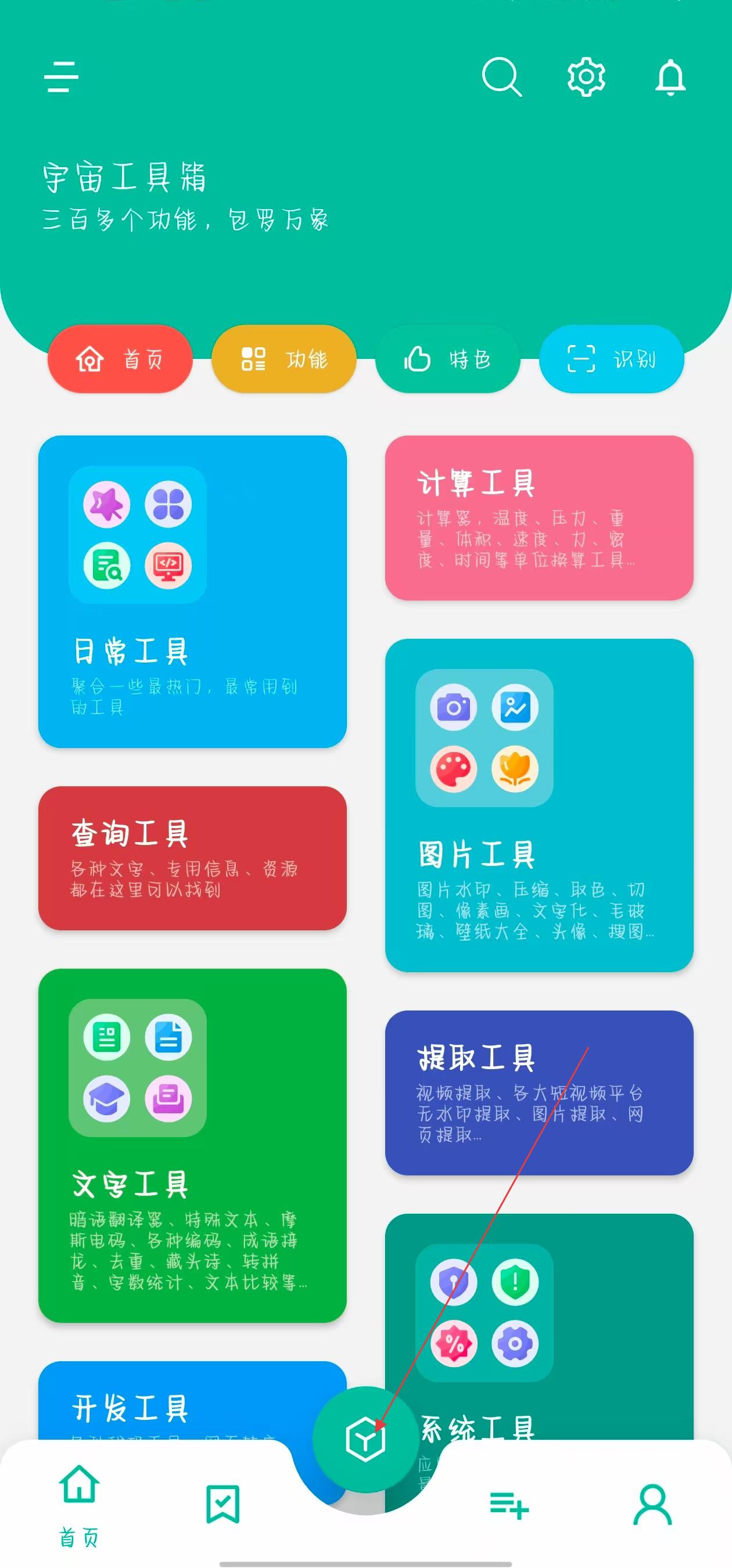Open the search magnifier icon
This screenshot has height=1568, width=732.
click(501, 77)
